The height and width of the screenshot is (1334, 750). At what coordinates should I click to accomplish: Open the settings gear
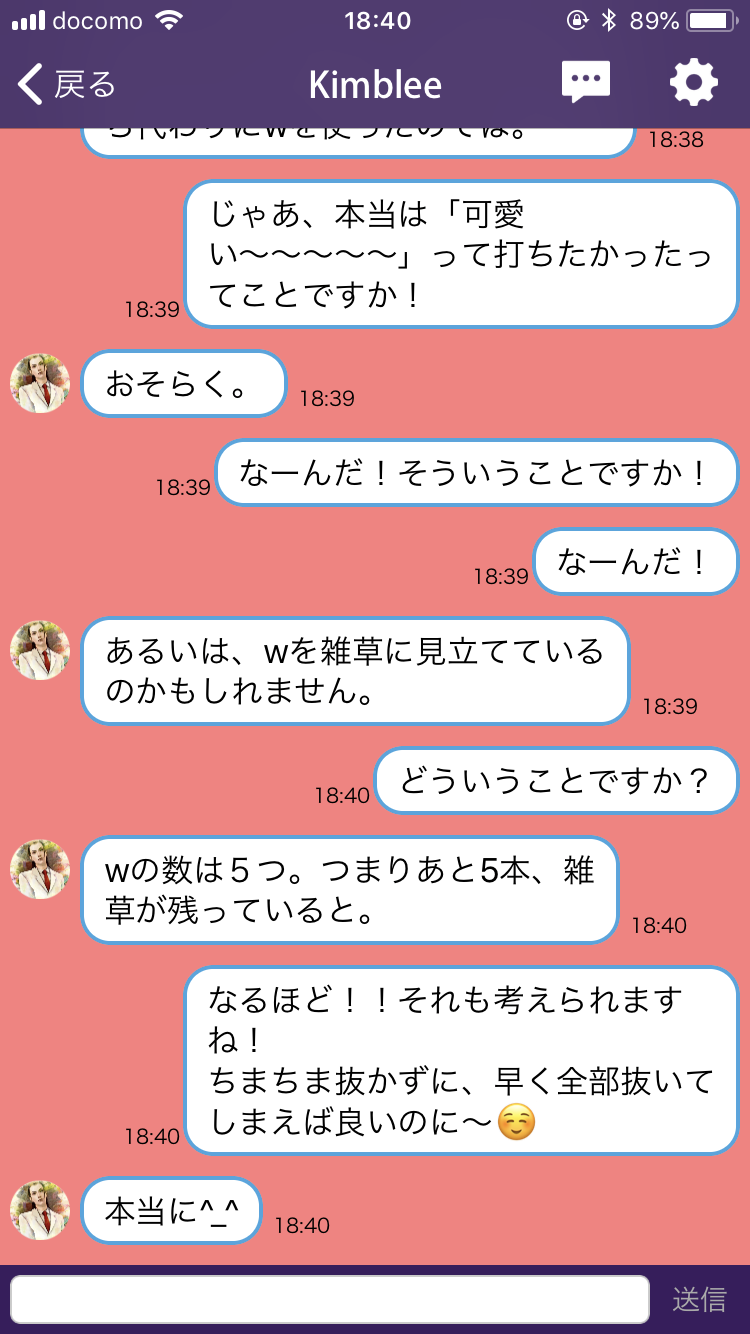click(x=693, y=83)
